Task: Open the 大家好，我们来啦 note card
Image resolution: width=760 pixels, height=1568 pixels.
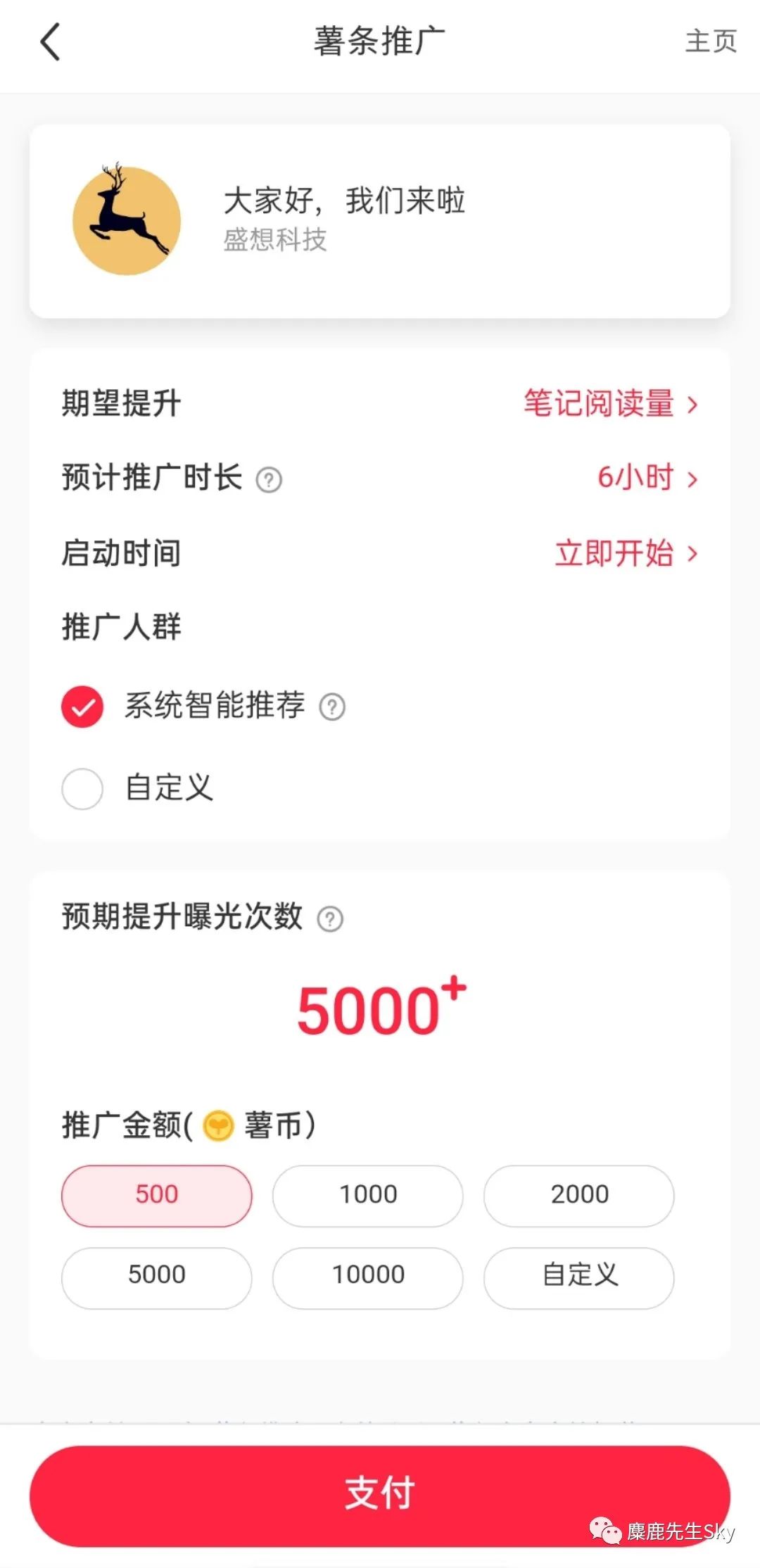Action: coord(379,221)
